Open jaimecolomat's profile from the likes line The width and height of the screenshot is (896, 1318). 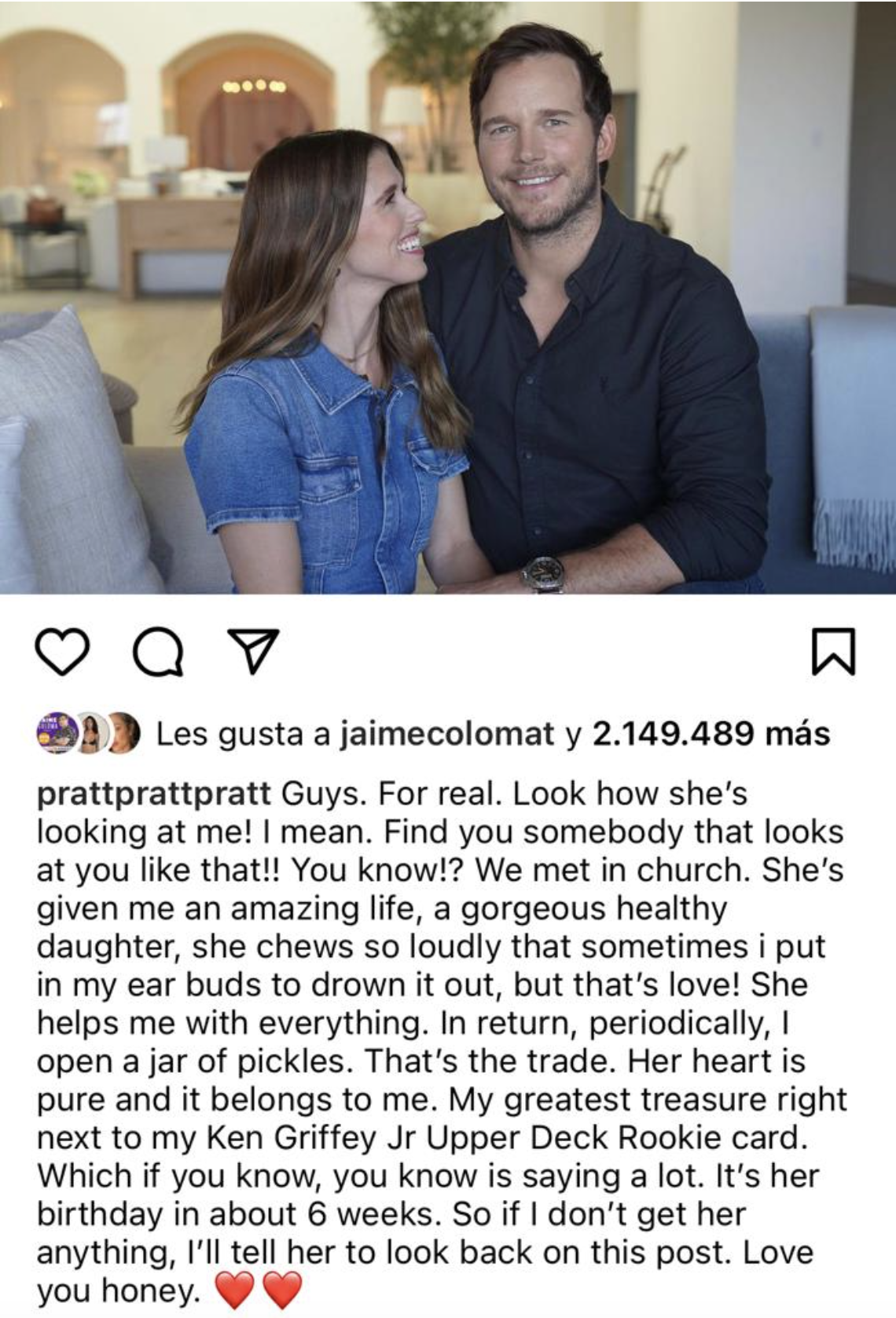pyautogui.click(x=446, y=734)
